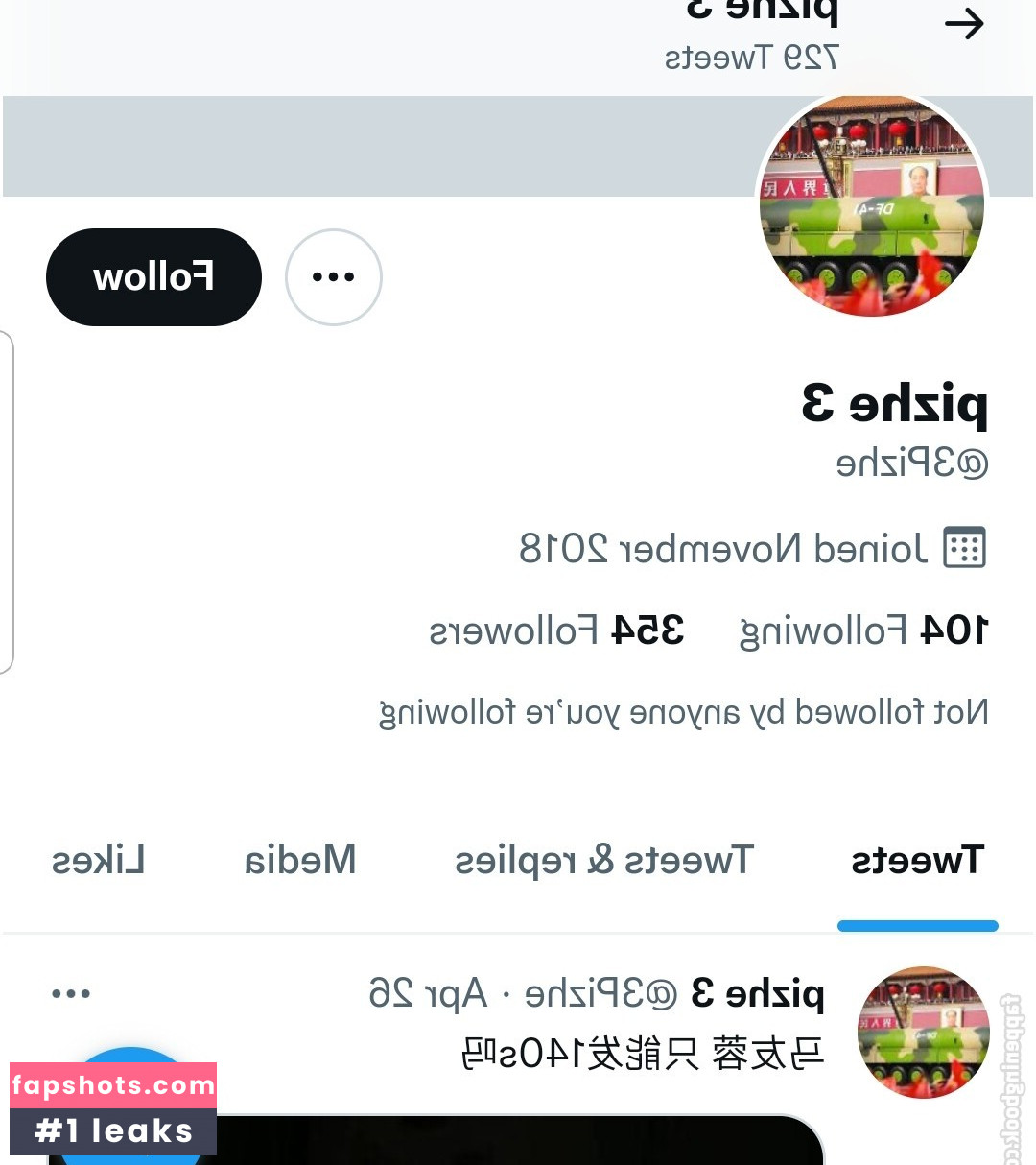Switch to the Tweets tab
This screenshot has width=1036, height=1165.
917,861
